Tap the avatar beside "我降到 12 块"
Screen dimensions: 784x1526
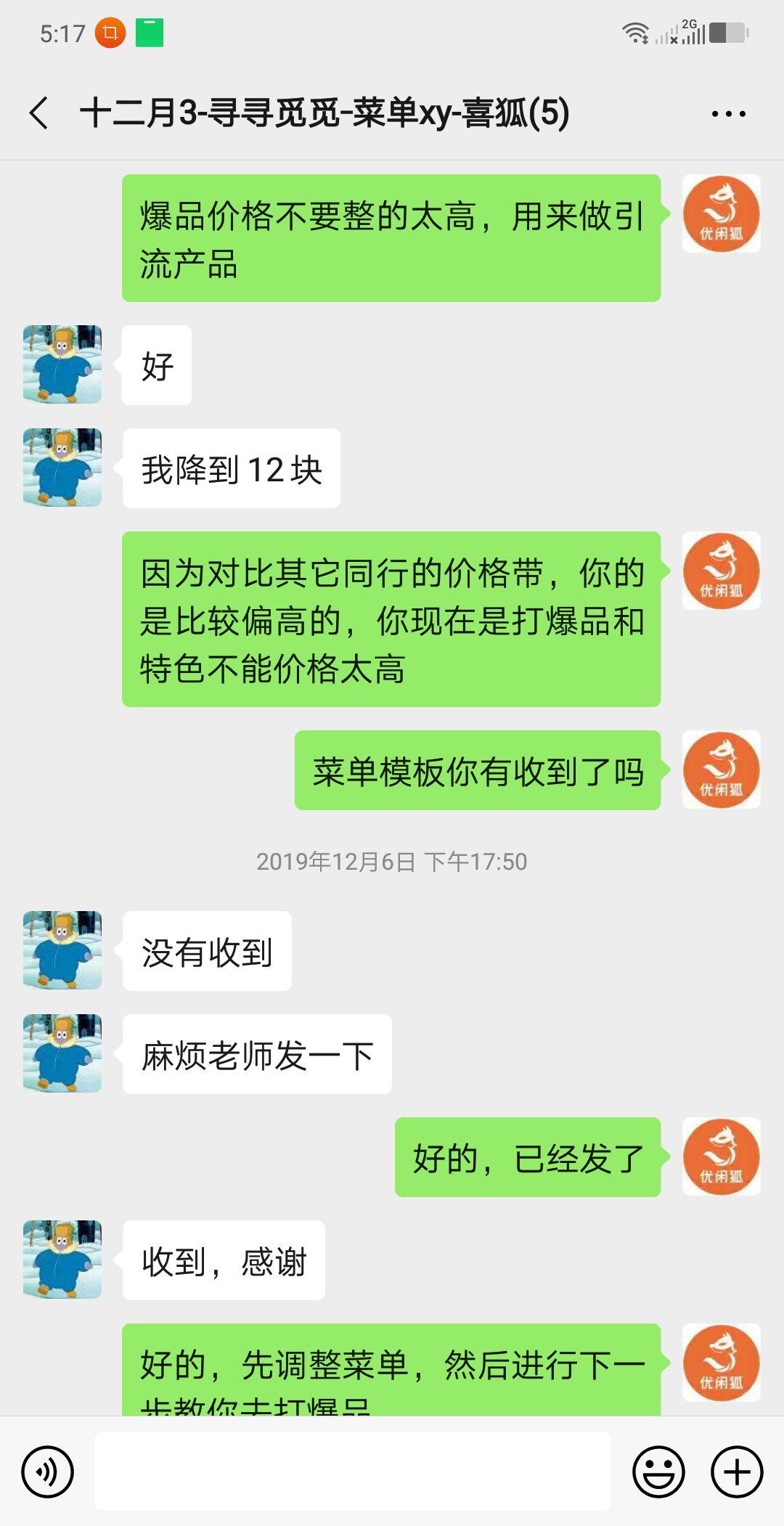click(62, 468)
